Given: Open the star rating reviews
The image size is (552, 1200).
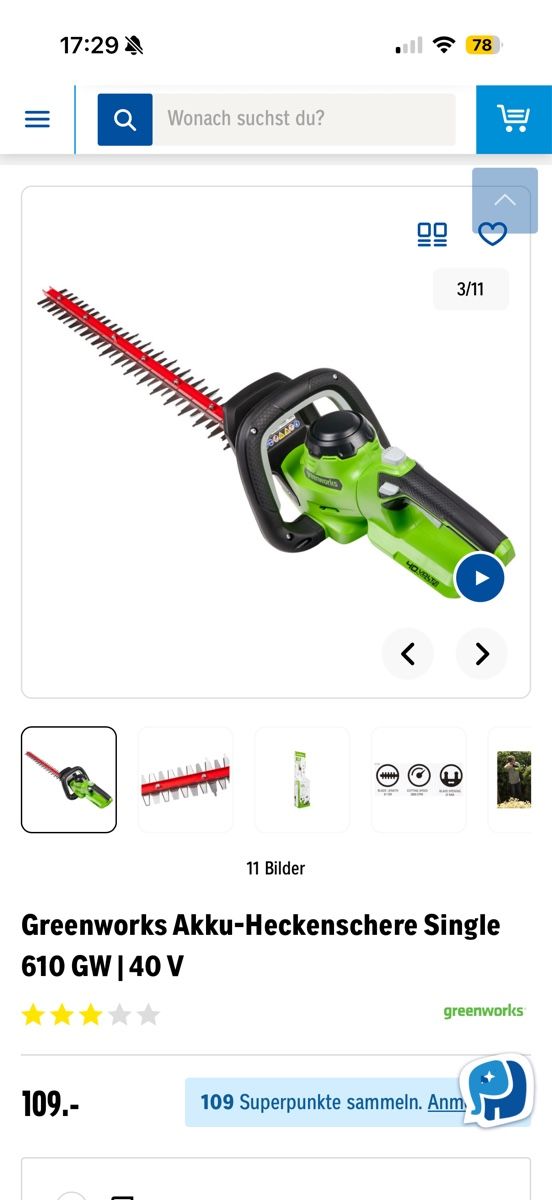Looking at the screenshot, I should pos(91,1015).
